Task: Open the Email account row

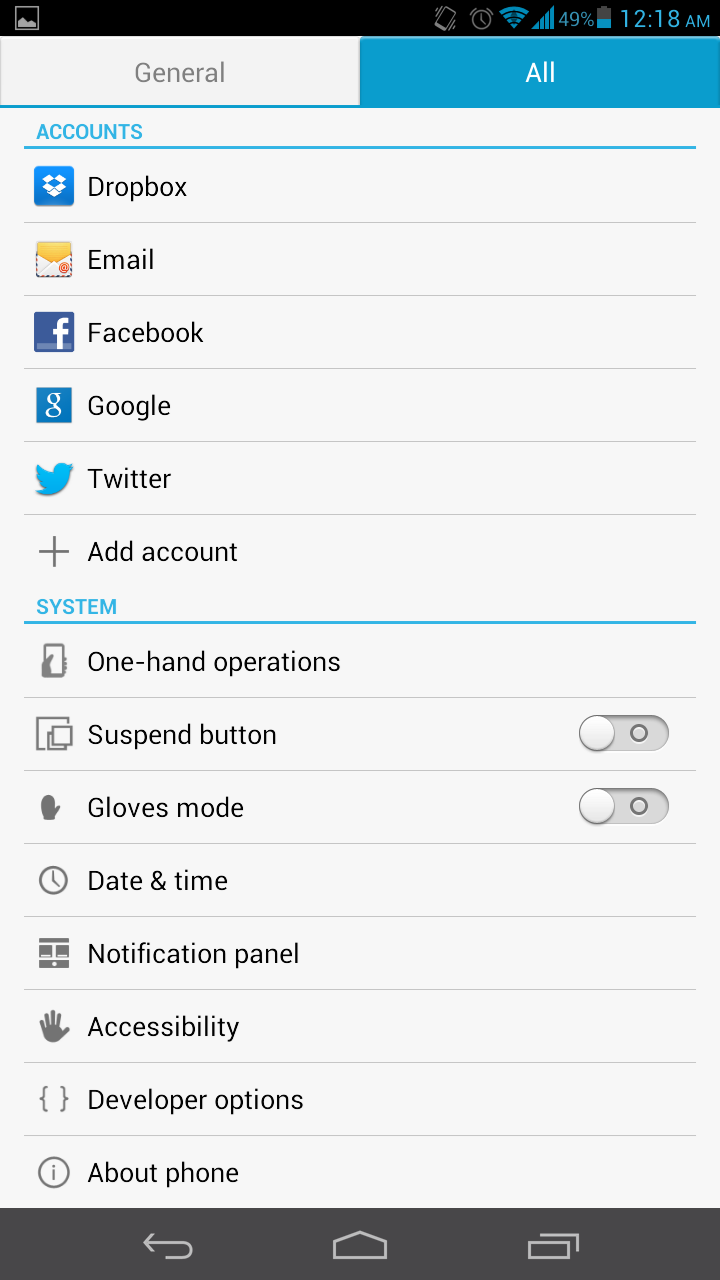Action: [x=360, y=259]
